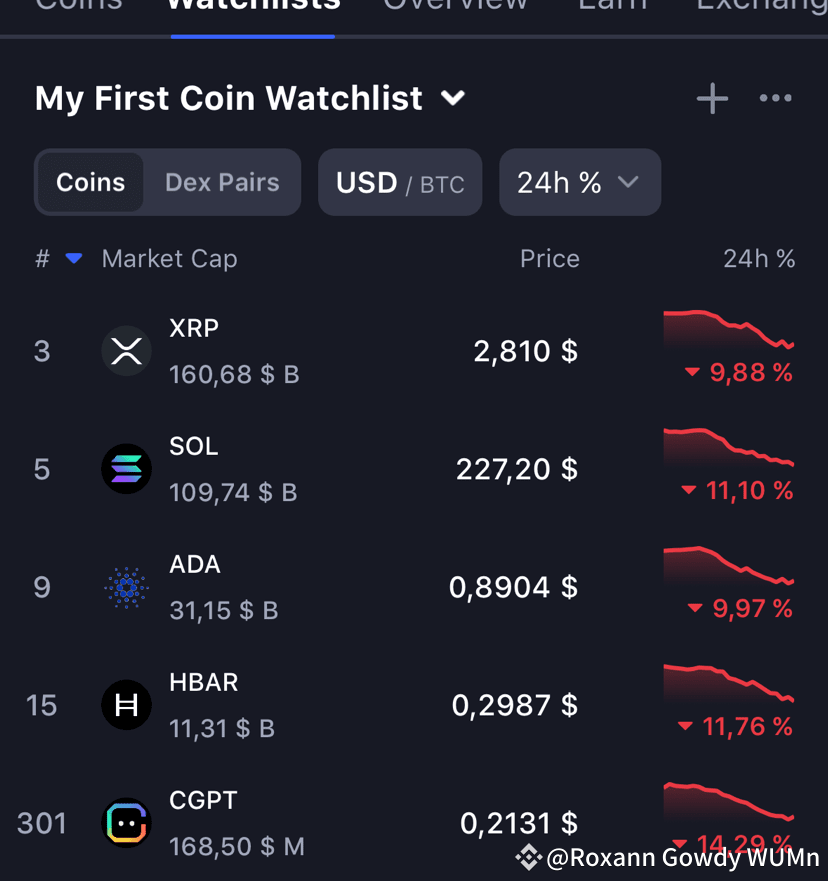The height and width of the screenshot is (881, 828).
Task: Sort the list by Price
Action: coord(549,258)
